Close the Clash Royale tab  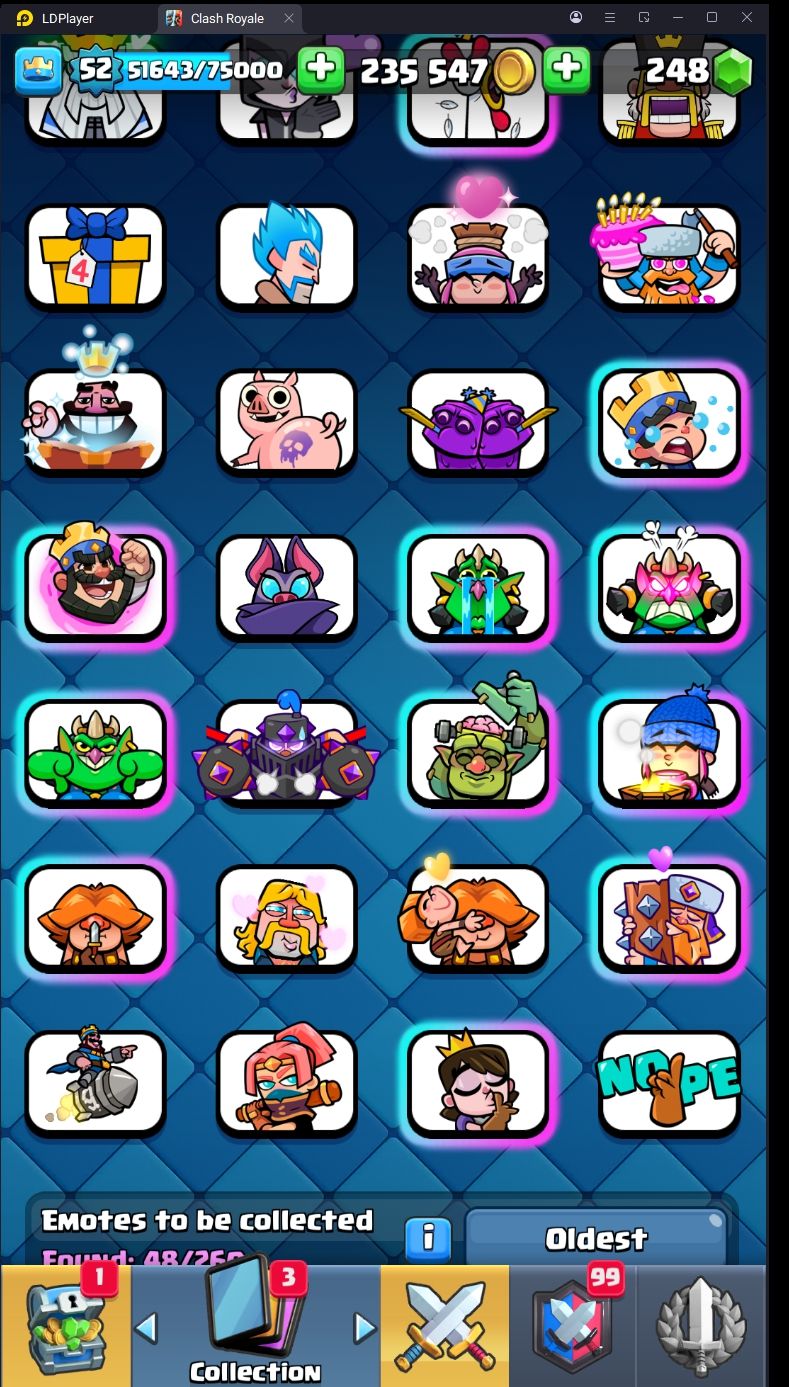pyautogui.click(x=289, y=18)
